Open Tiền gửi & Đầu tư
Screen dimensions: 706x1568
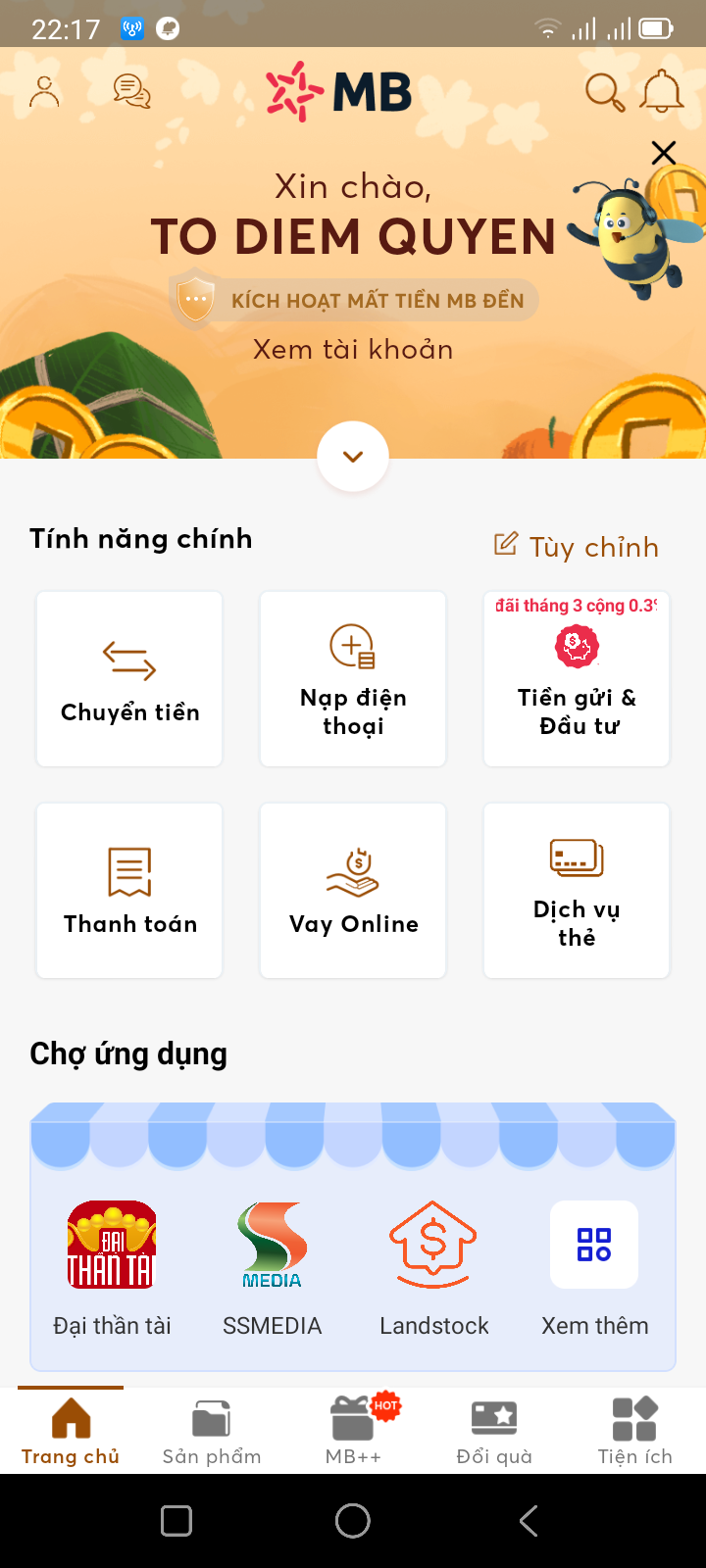coord(577,678)
